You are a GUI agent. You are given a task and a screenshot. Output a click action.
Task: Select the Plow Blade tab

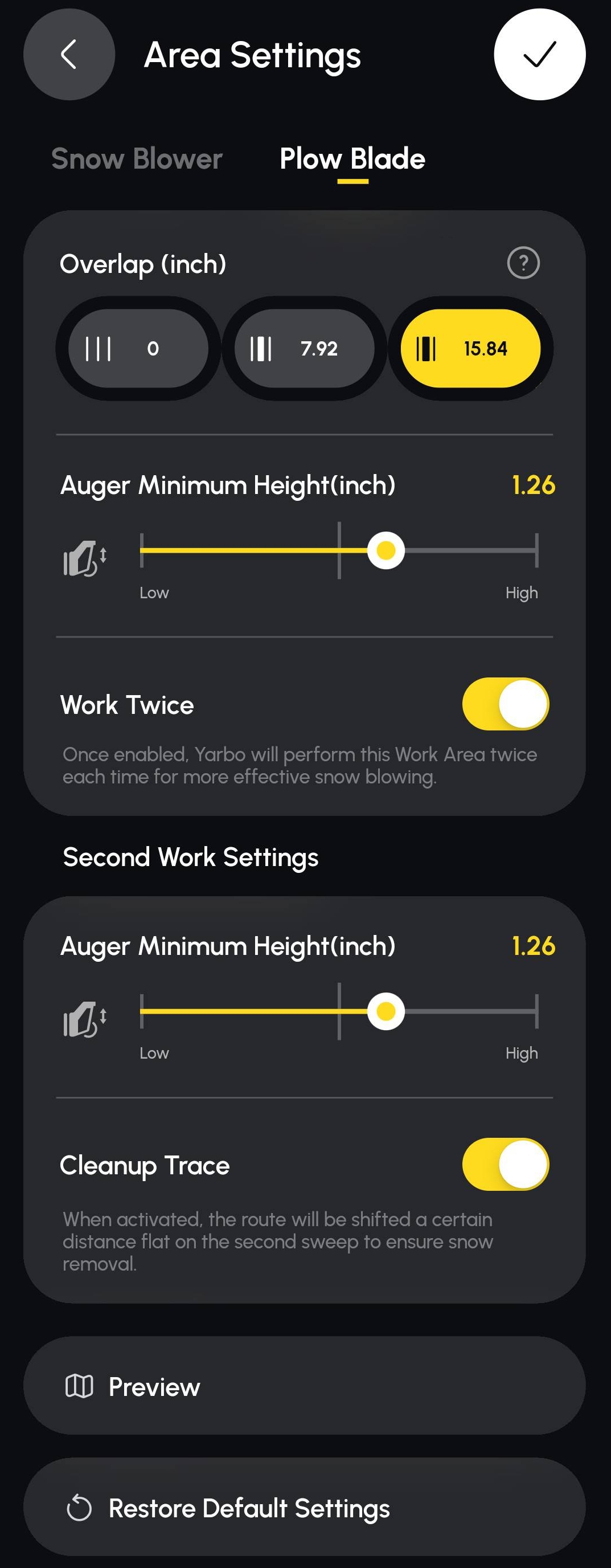(352, 159)
